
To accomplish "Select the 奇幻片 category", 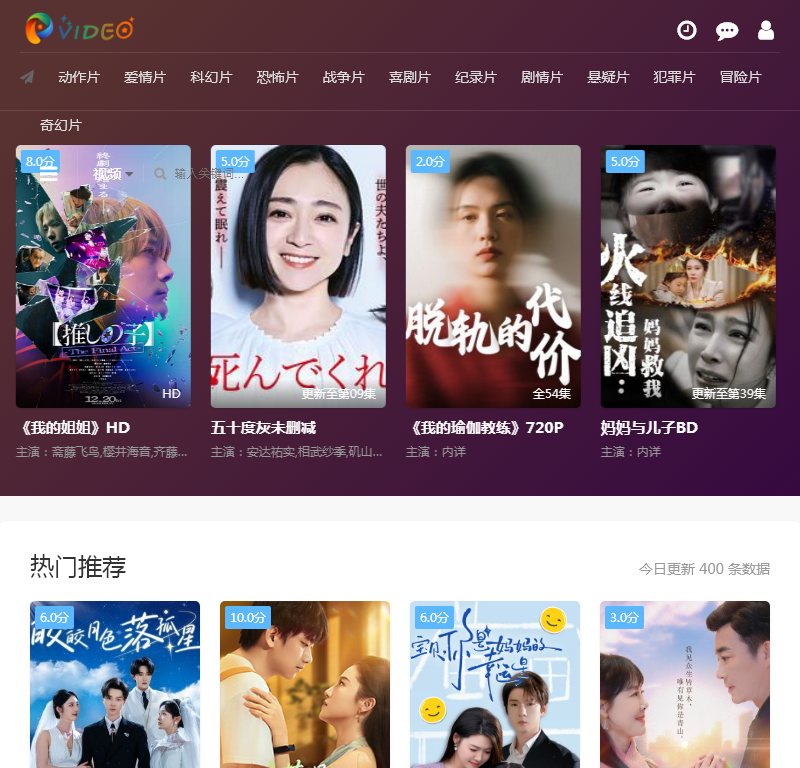I will point(61,125).
